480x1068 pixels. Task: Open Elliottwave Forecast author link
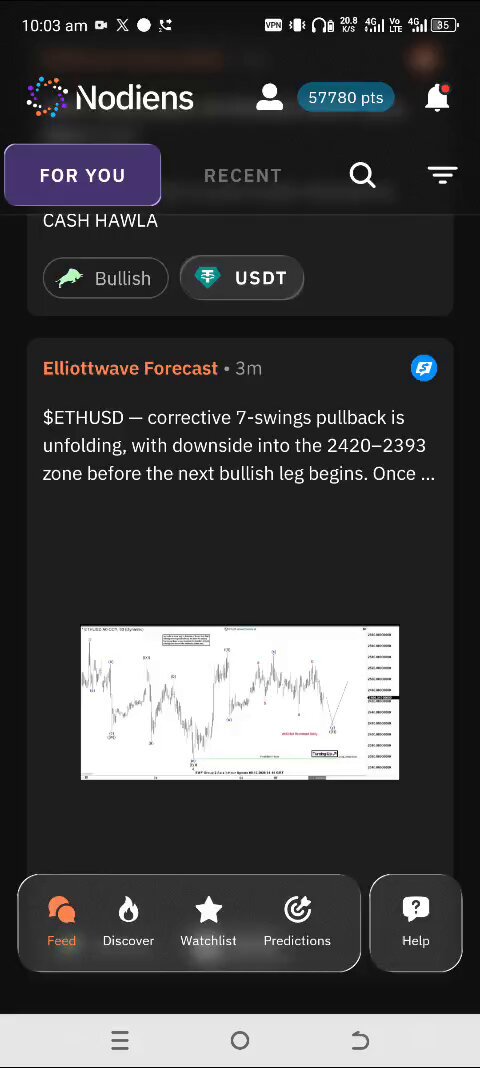[130, 368]
